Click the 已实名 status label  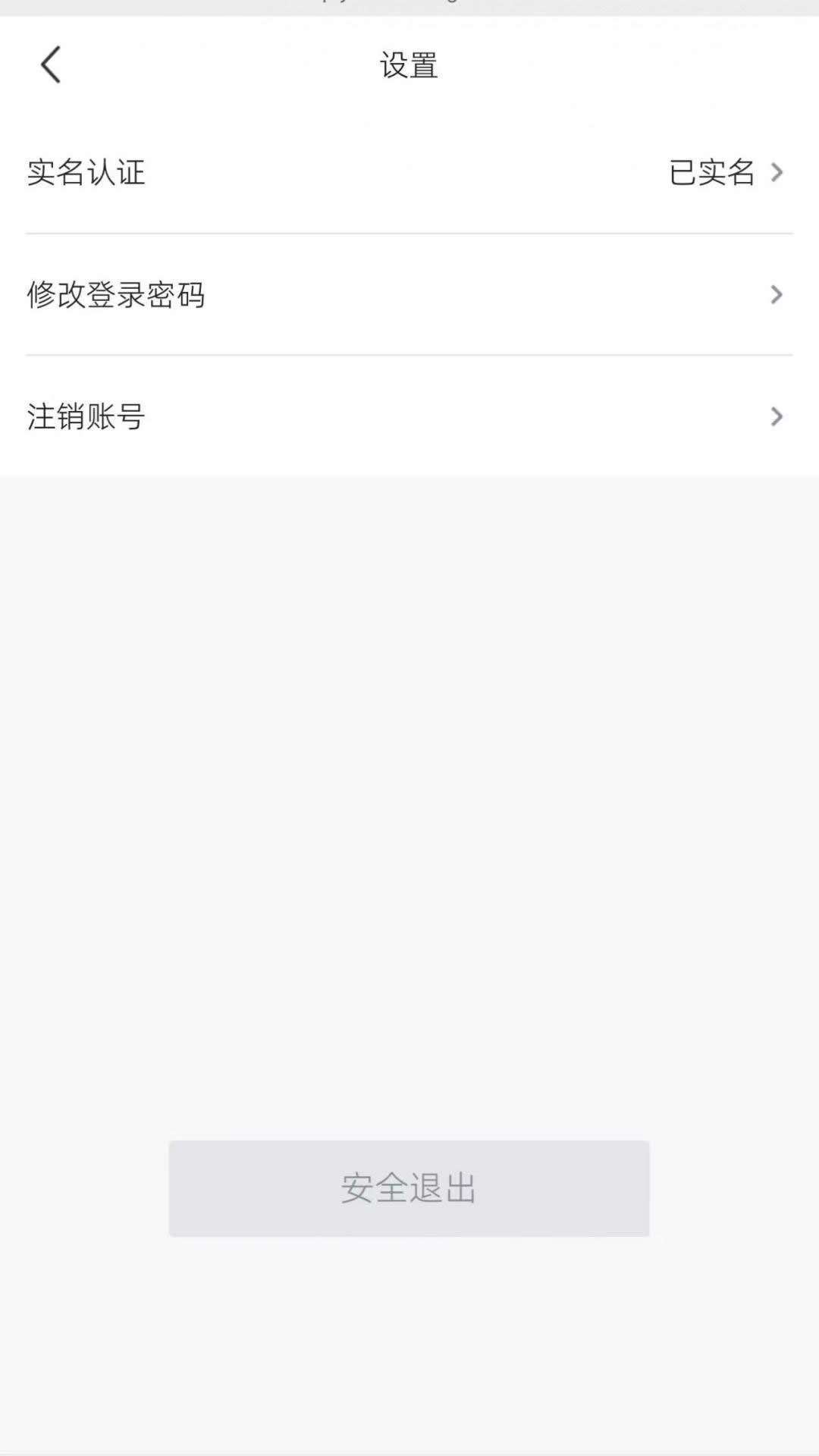711,173
